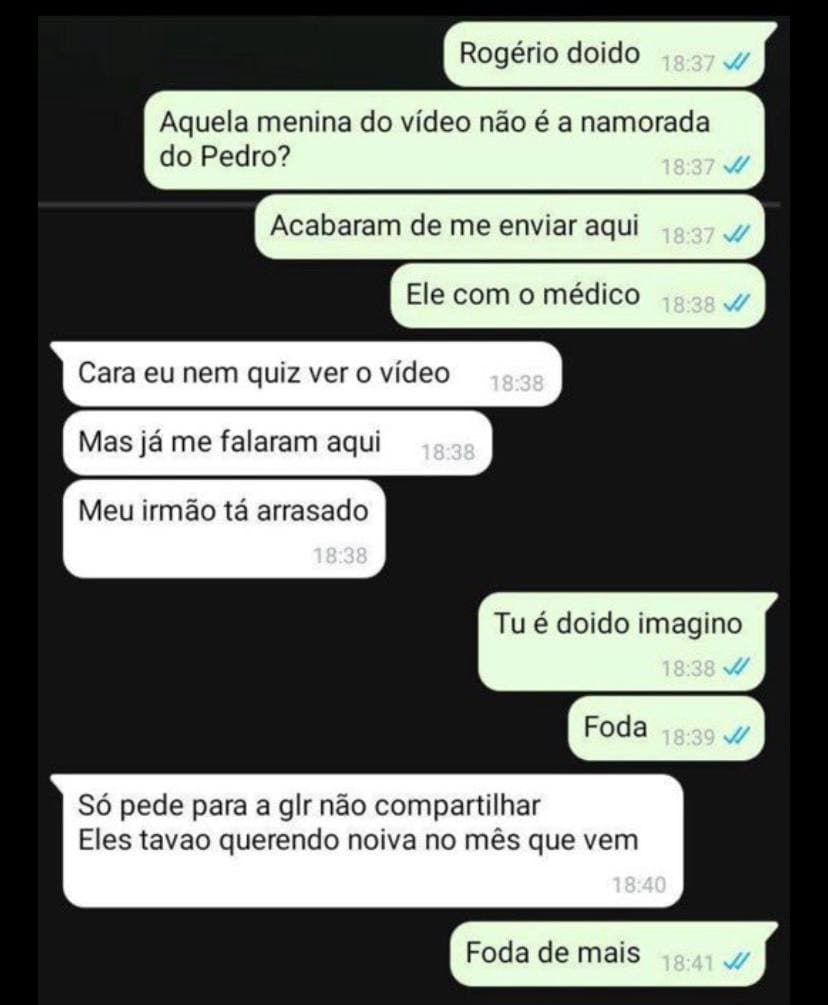Tap the blue checkmarks next to 'Ele com o médico'
The image size is (828, 1005).
point(735,302)
